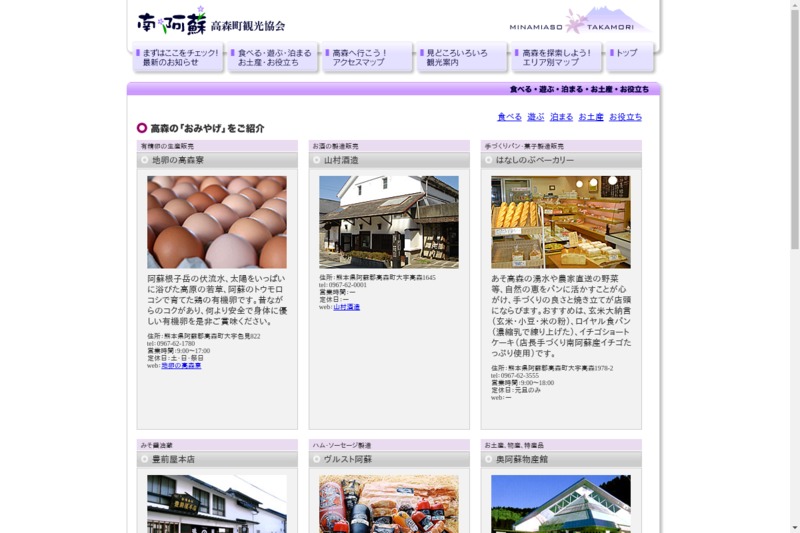Tap the 南阿蘇 高森町観光協会 site logo
The height and width of the screenshot is (533, 800).
(x=211, y=22)
